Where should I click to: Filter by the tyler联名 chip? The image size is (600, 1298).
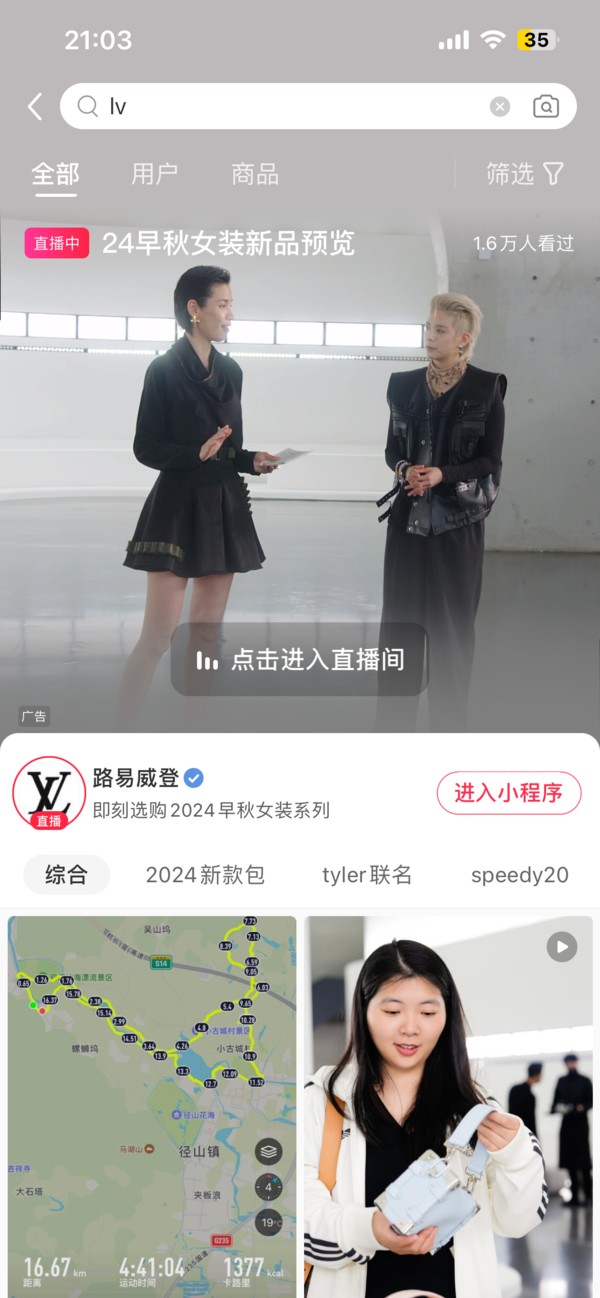click(367, 875)
